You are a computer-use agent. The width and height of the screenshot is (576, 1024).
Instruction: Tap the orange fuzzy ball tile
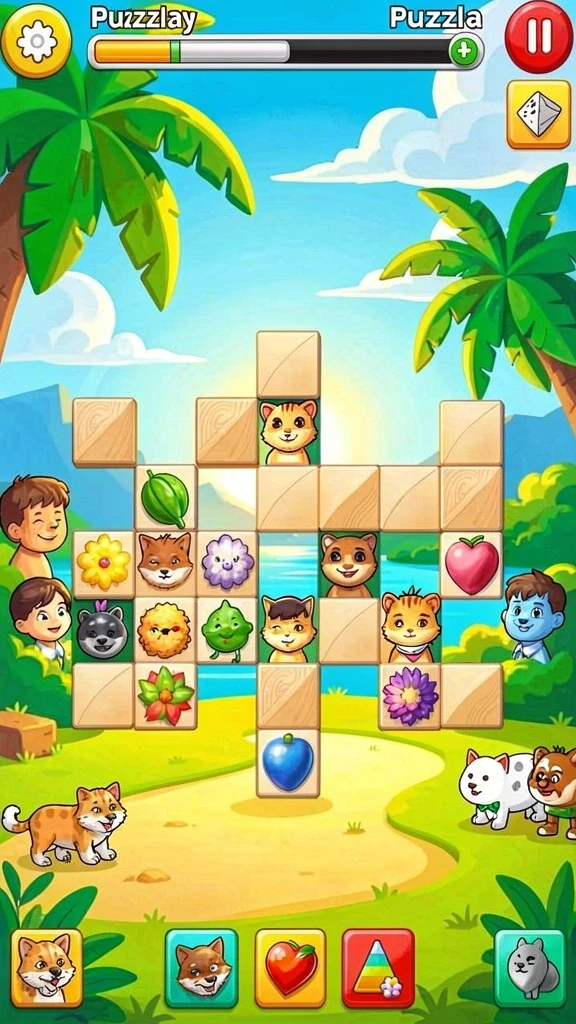pyautogui.click(x=165, y=631)
